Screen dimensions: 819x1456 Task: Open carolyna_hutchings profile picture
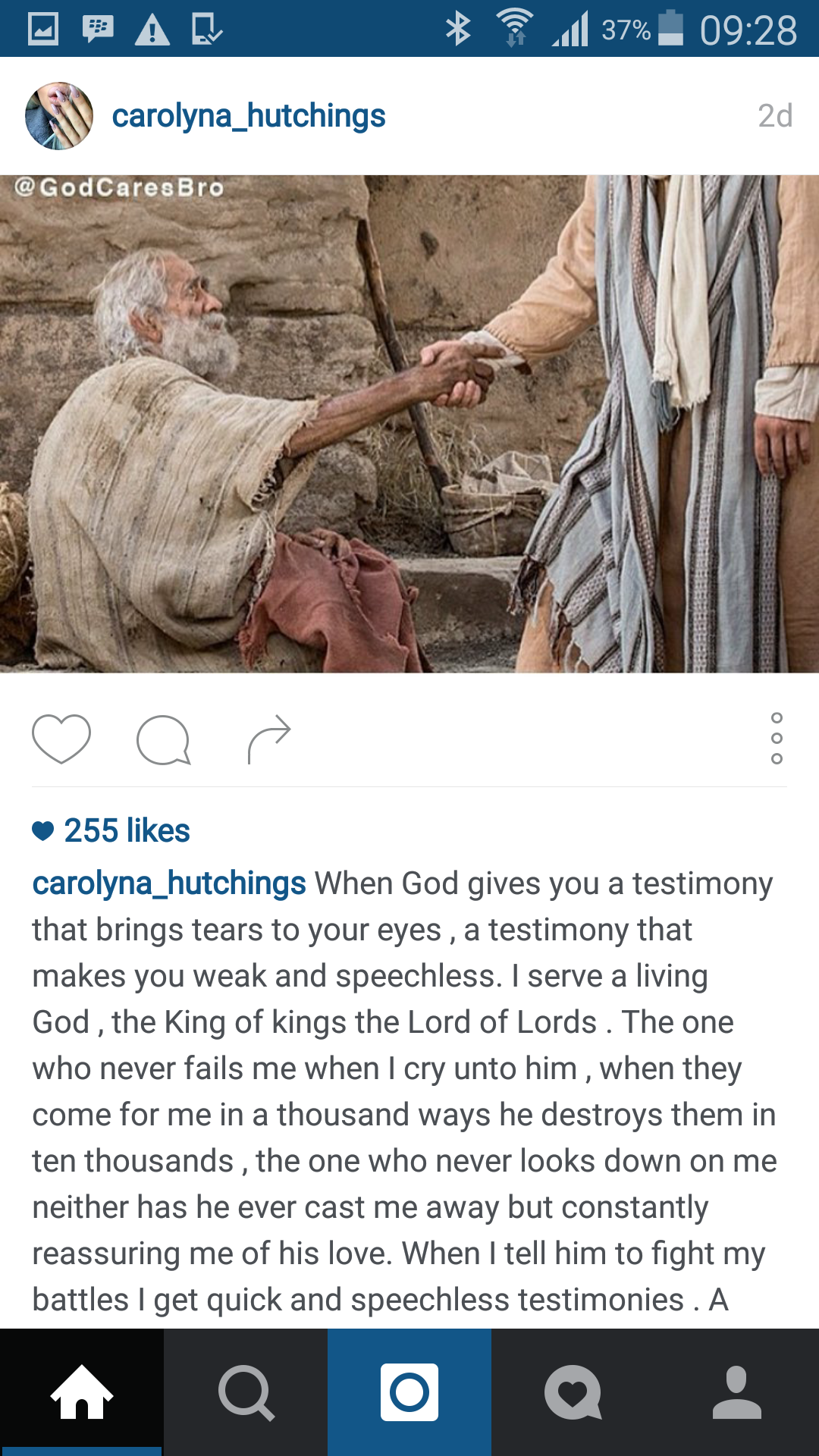tap(59, 116)
